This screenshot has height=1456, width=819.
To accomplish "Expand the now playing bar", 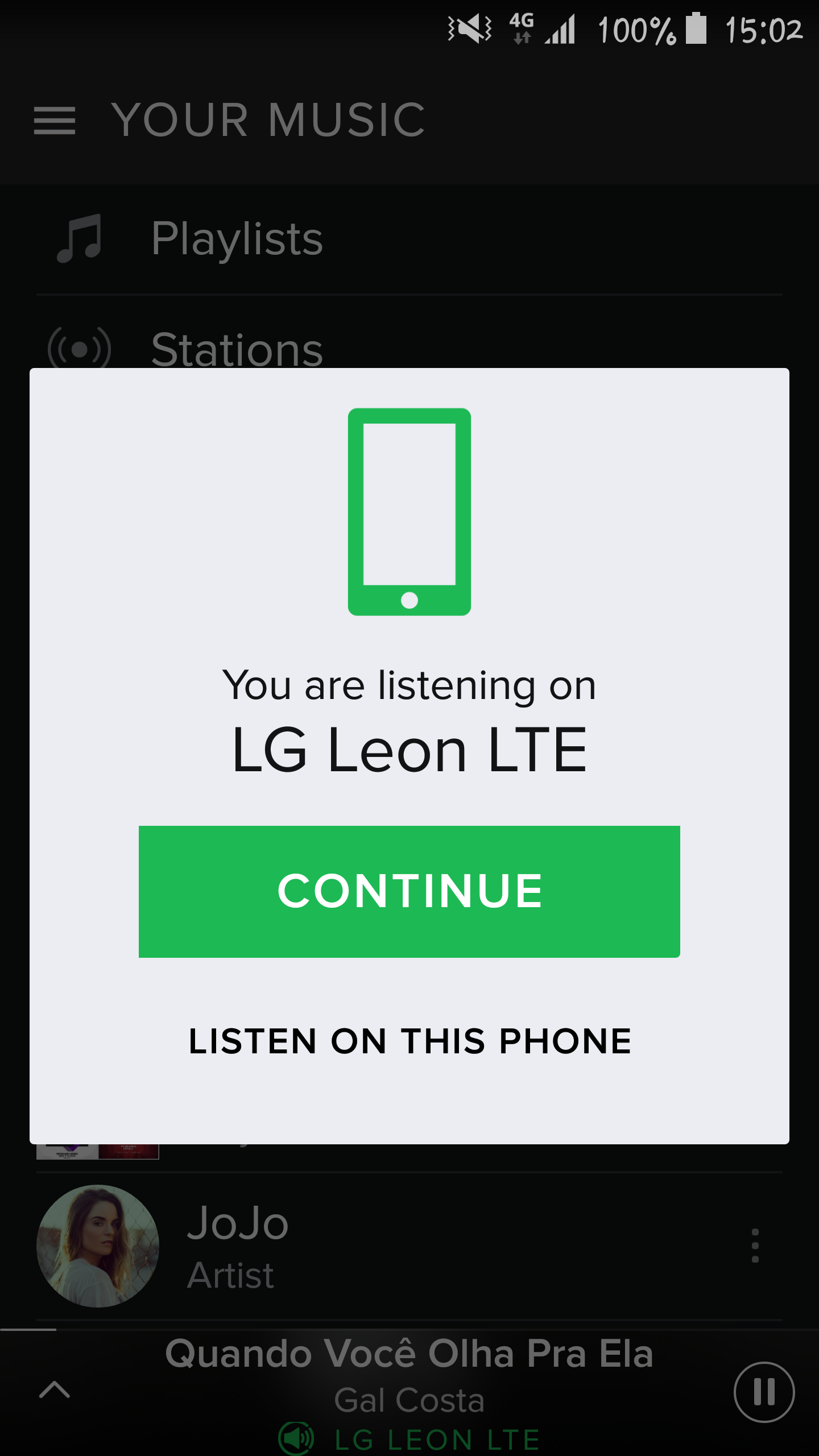I will point(55,1389).
